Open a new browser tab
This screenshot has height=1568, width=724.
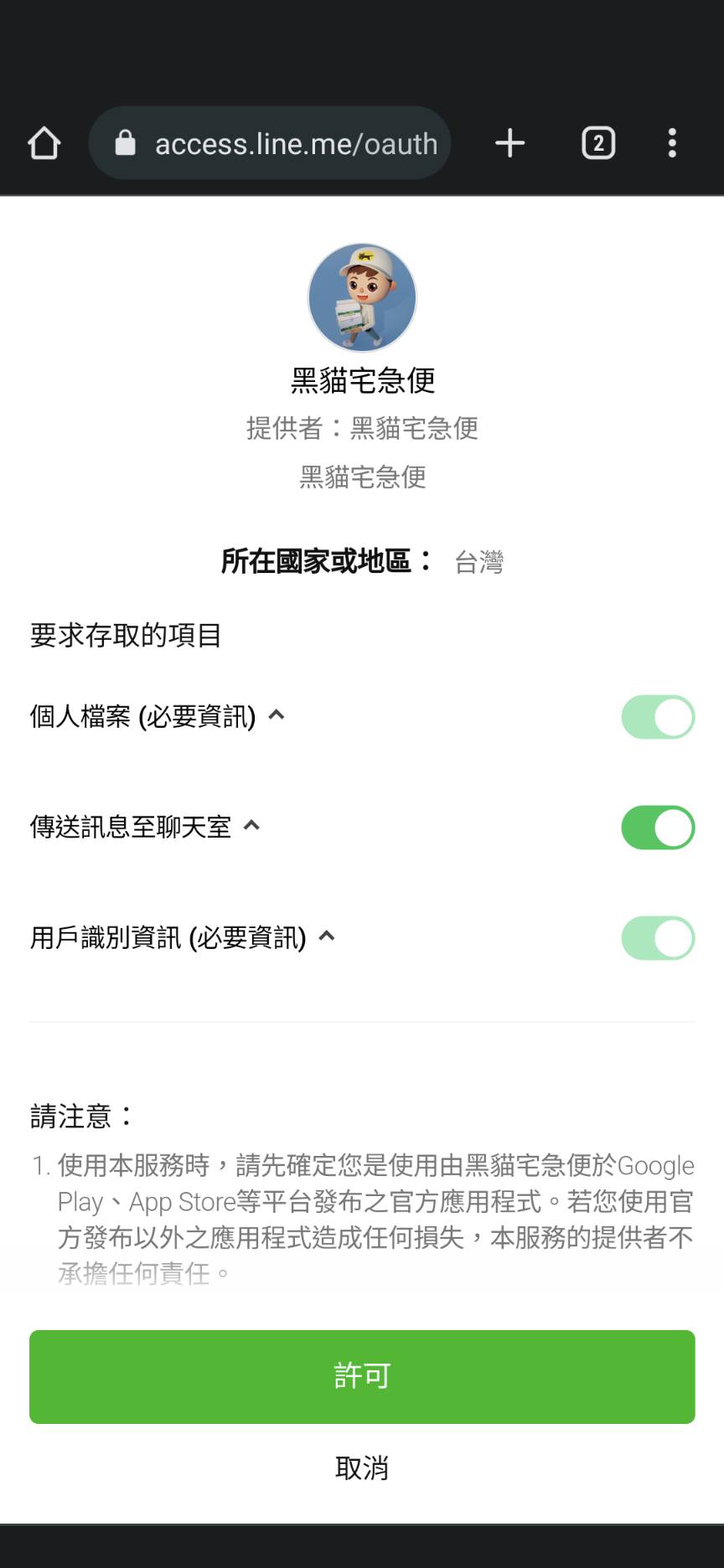509,143
